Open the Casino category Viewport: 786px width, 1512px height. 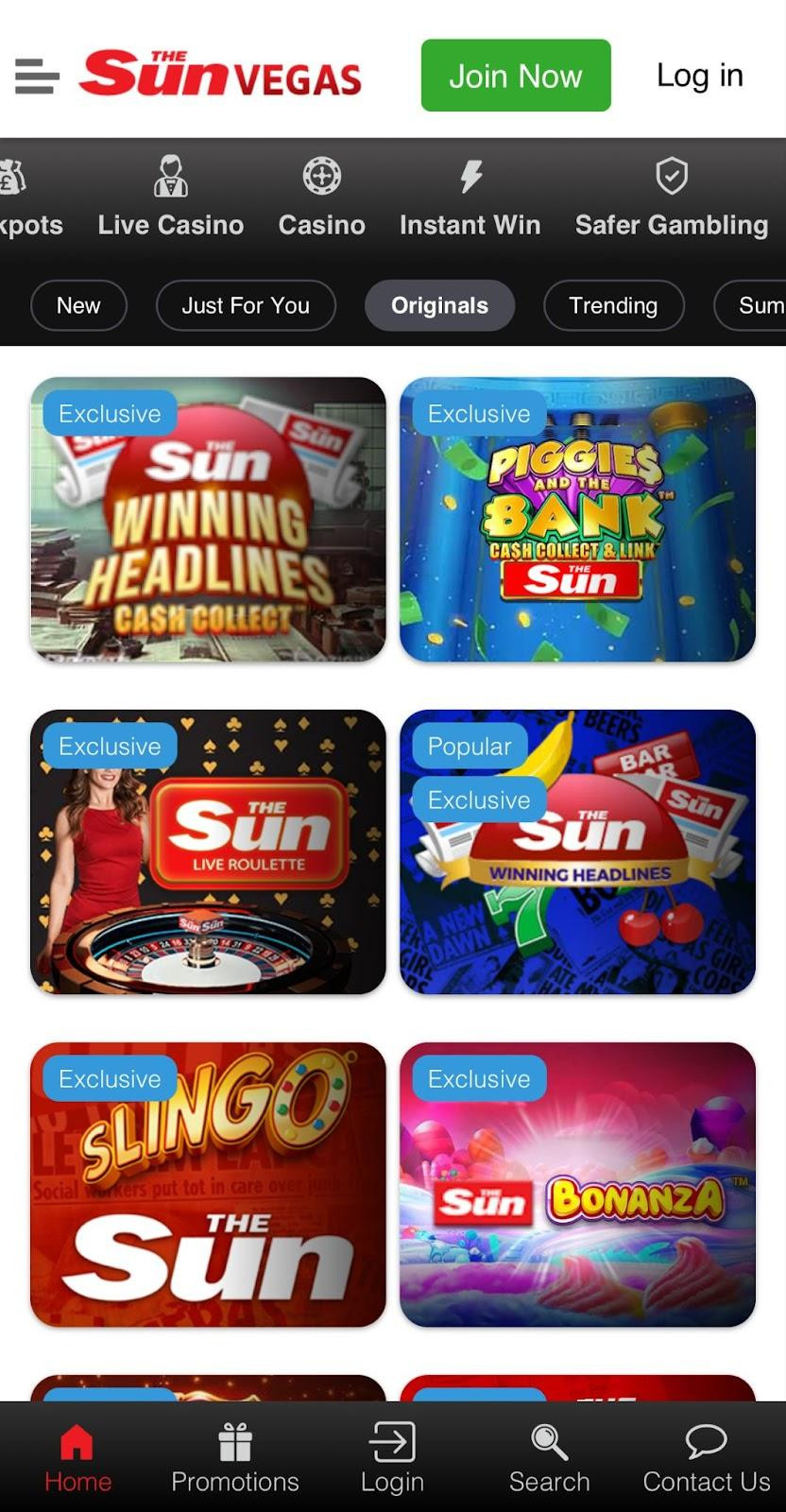click(321, 198)
